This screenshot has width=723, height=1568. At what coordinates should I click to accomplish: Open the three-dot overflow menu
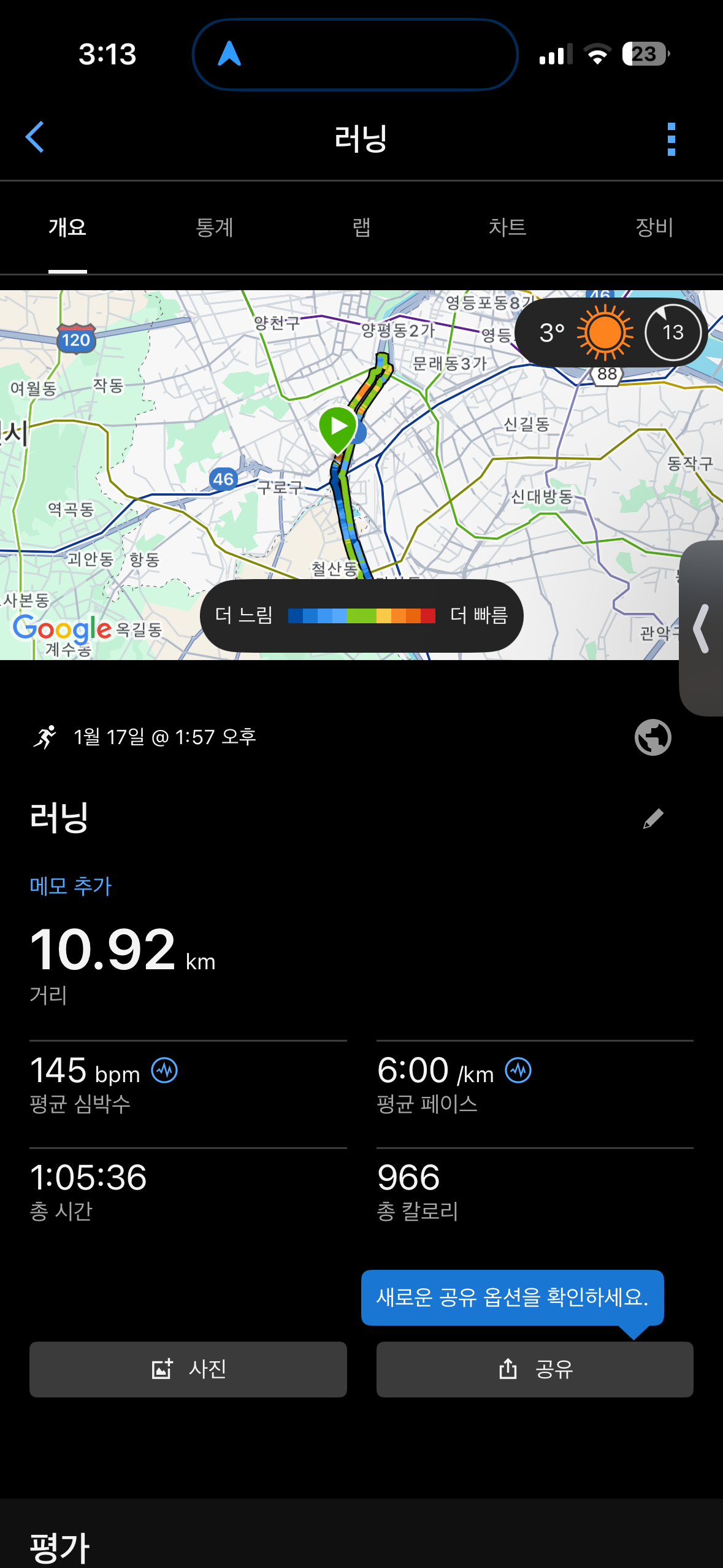[670, 137]
